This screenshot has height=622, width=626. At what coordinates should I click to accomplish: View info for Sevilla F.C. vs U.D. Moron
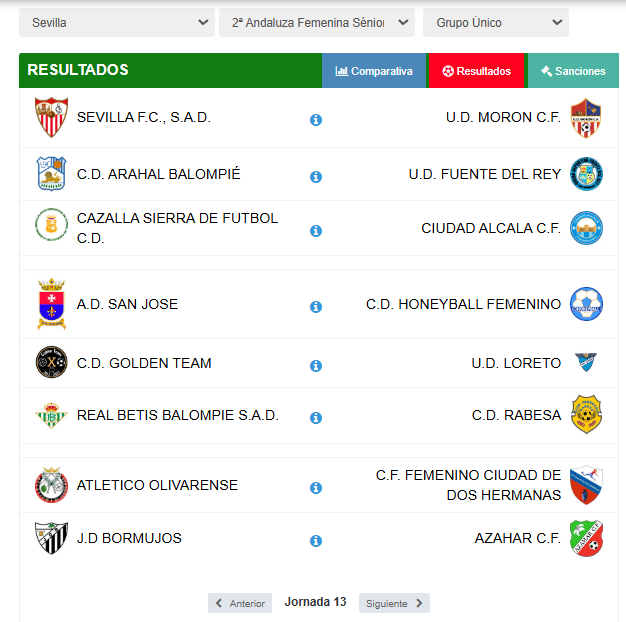[x=316, y=120]
